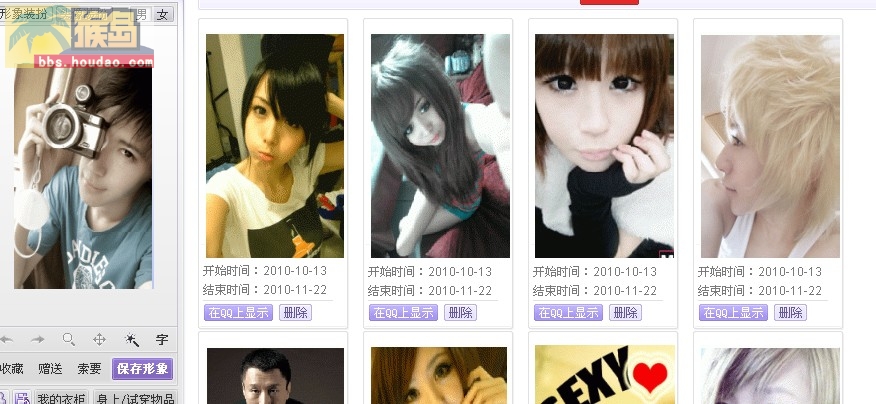Delete the black short-hair girl photo
The image size is (876, 404).
295,312
